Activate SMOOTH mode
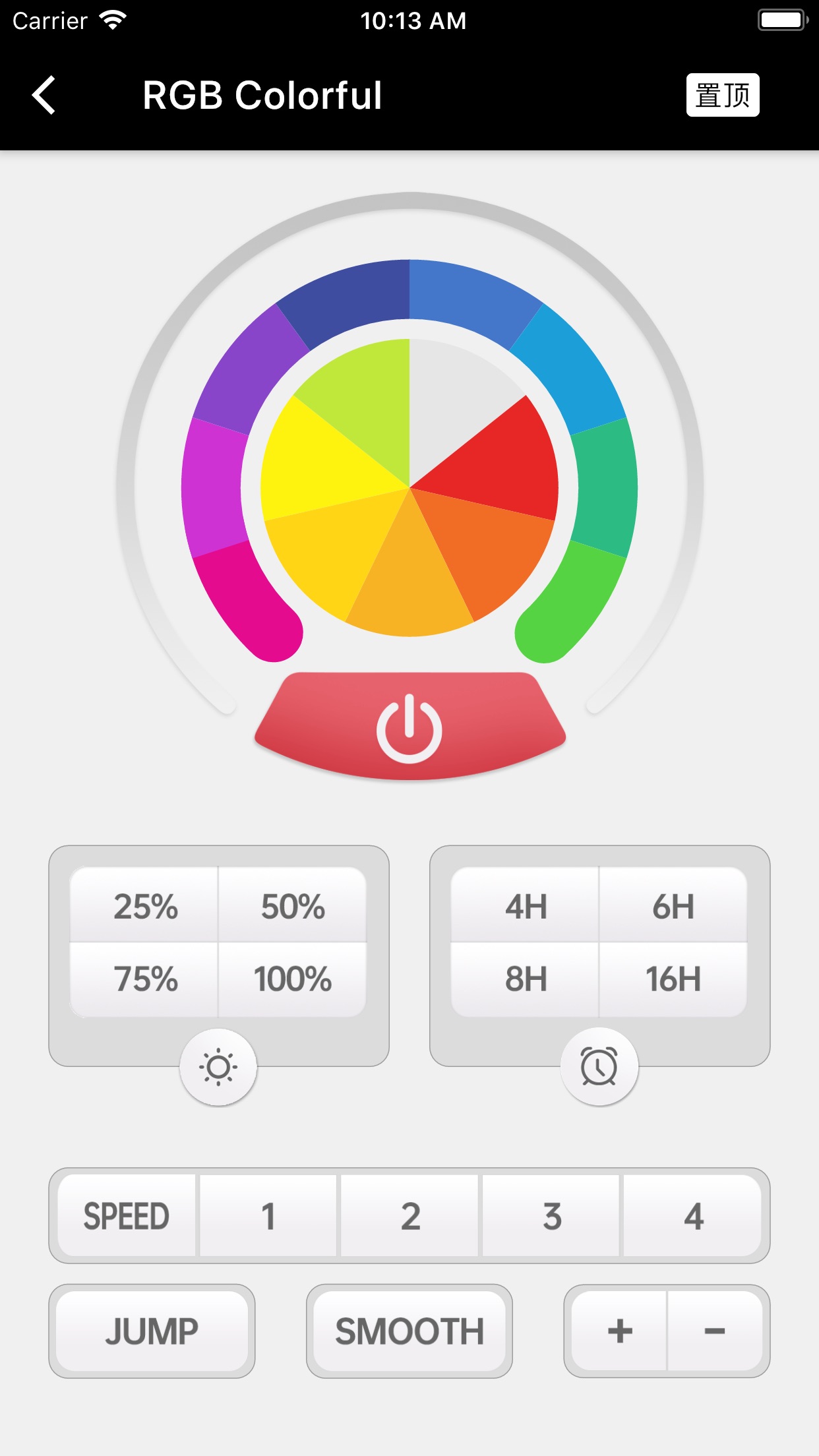Viewport: 819px width, 1456px height. point(409,1331)
